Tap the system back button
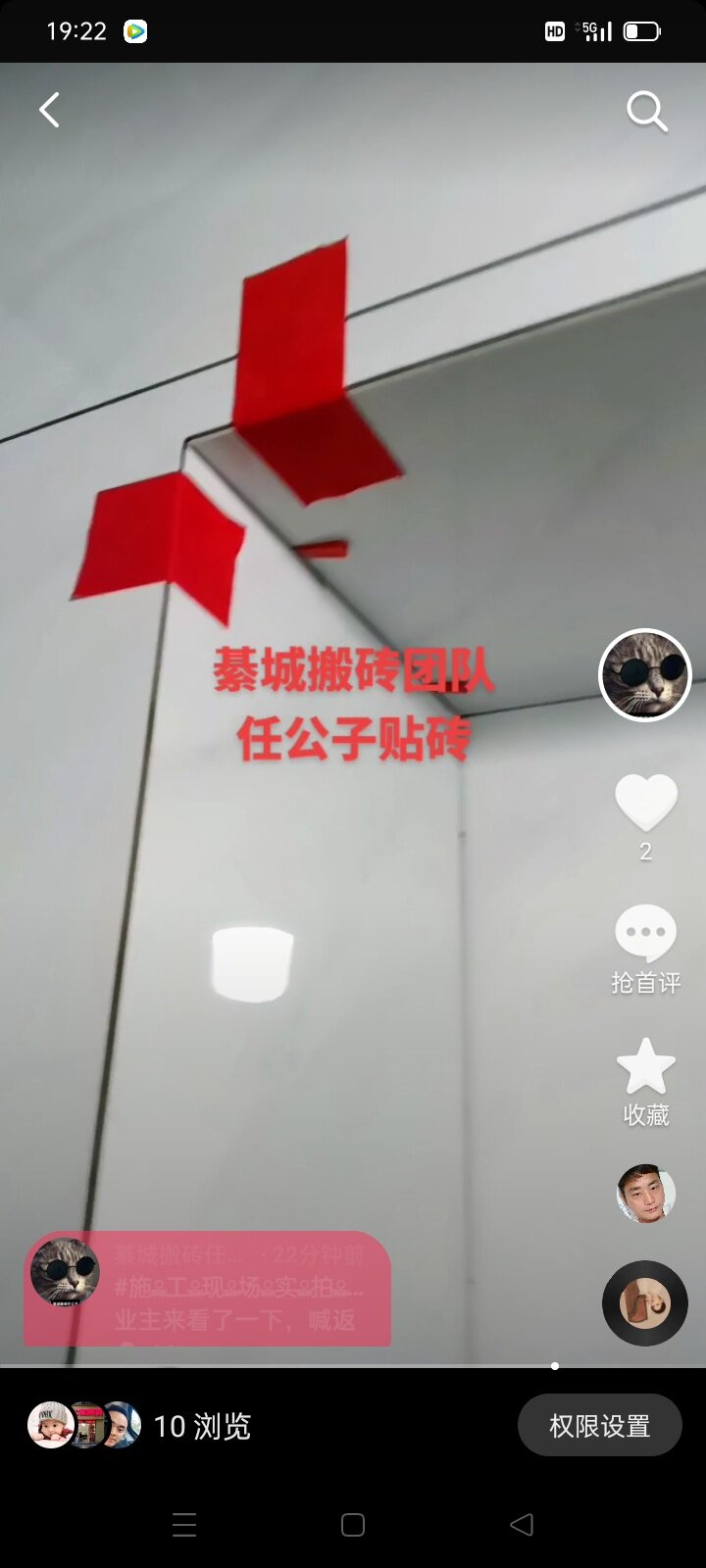This screenshot has height=1568, width=706. click(x=522, y=1524)
